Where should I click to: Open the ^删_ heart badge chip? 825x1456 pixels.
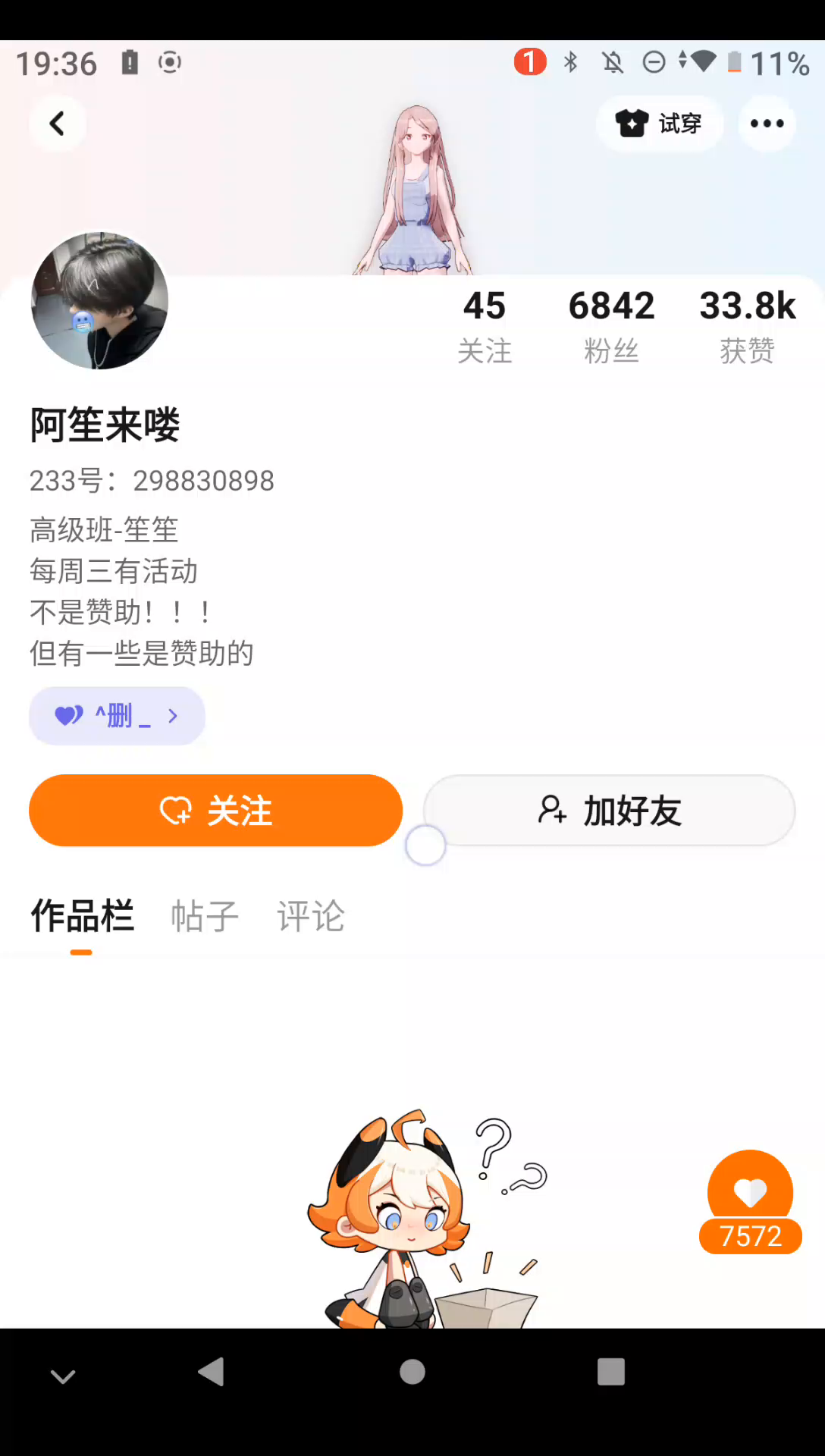point(117,716)
